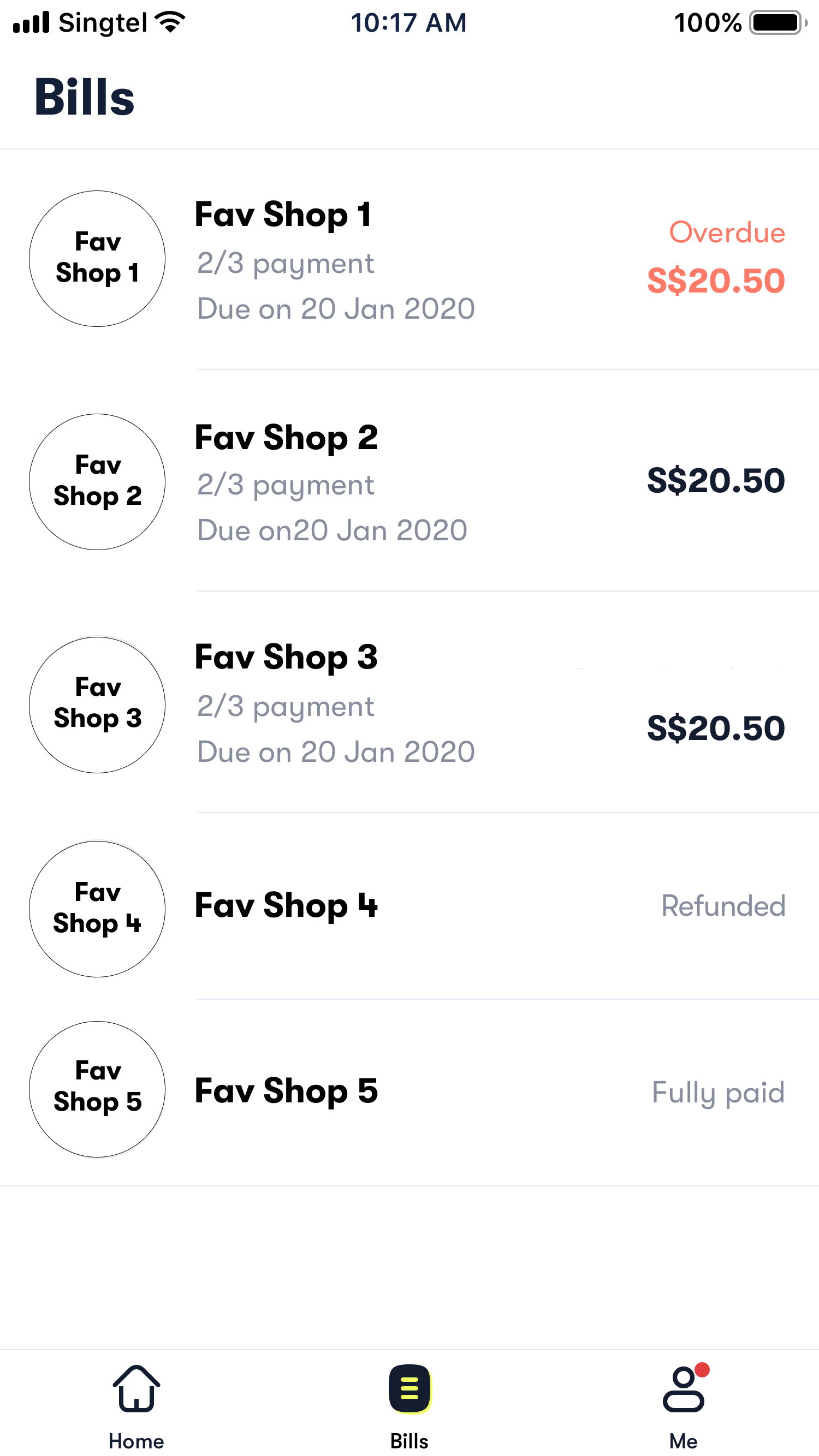Open the Fav Shop 2 bill

[x=410, y=481]
